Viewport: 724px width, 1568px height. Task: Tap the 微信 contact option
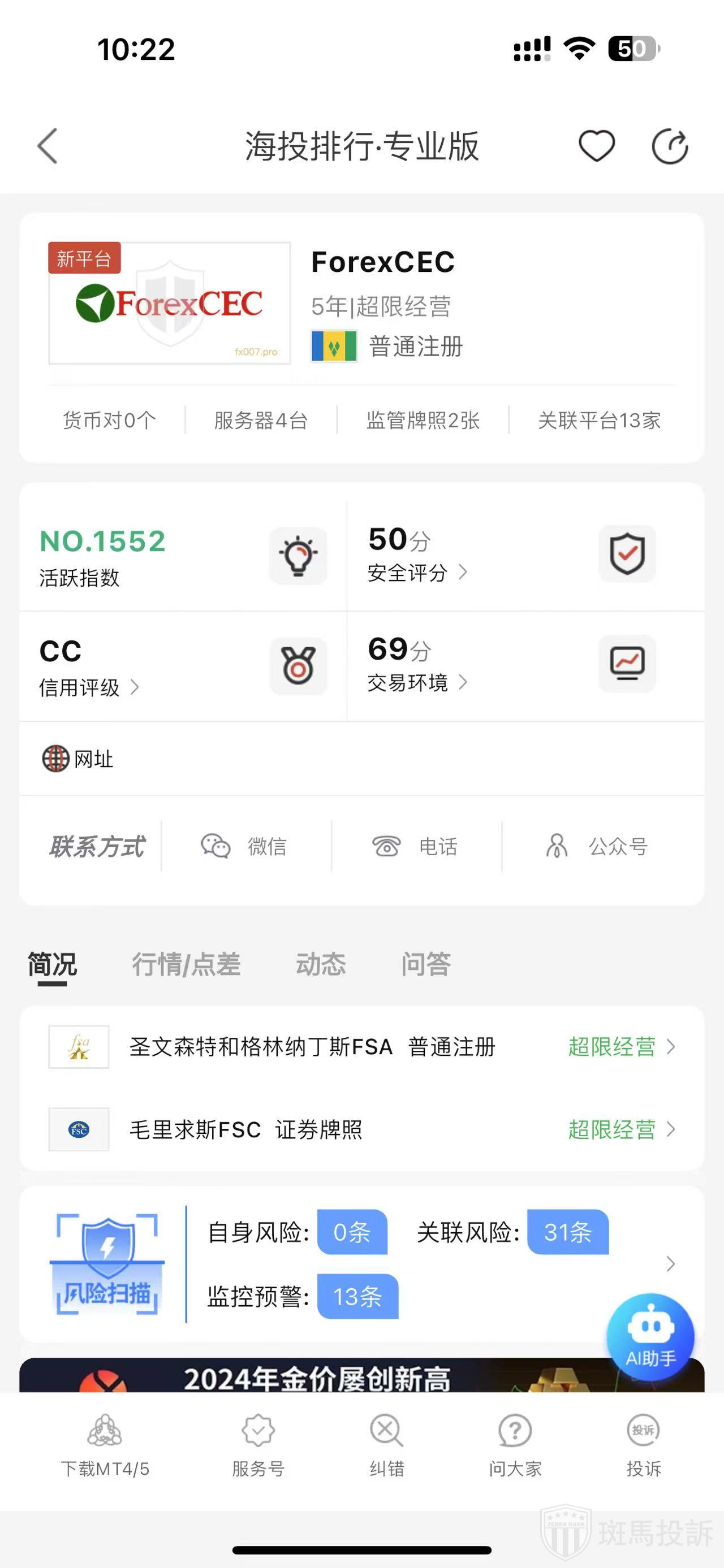coord(245,846)
